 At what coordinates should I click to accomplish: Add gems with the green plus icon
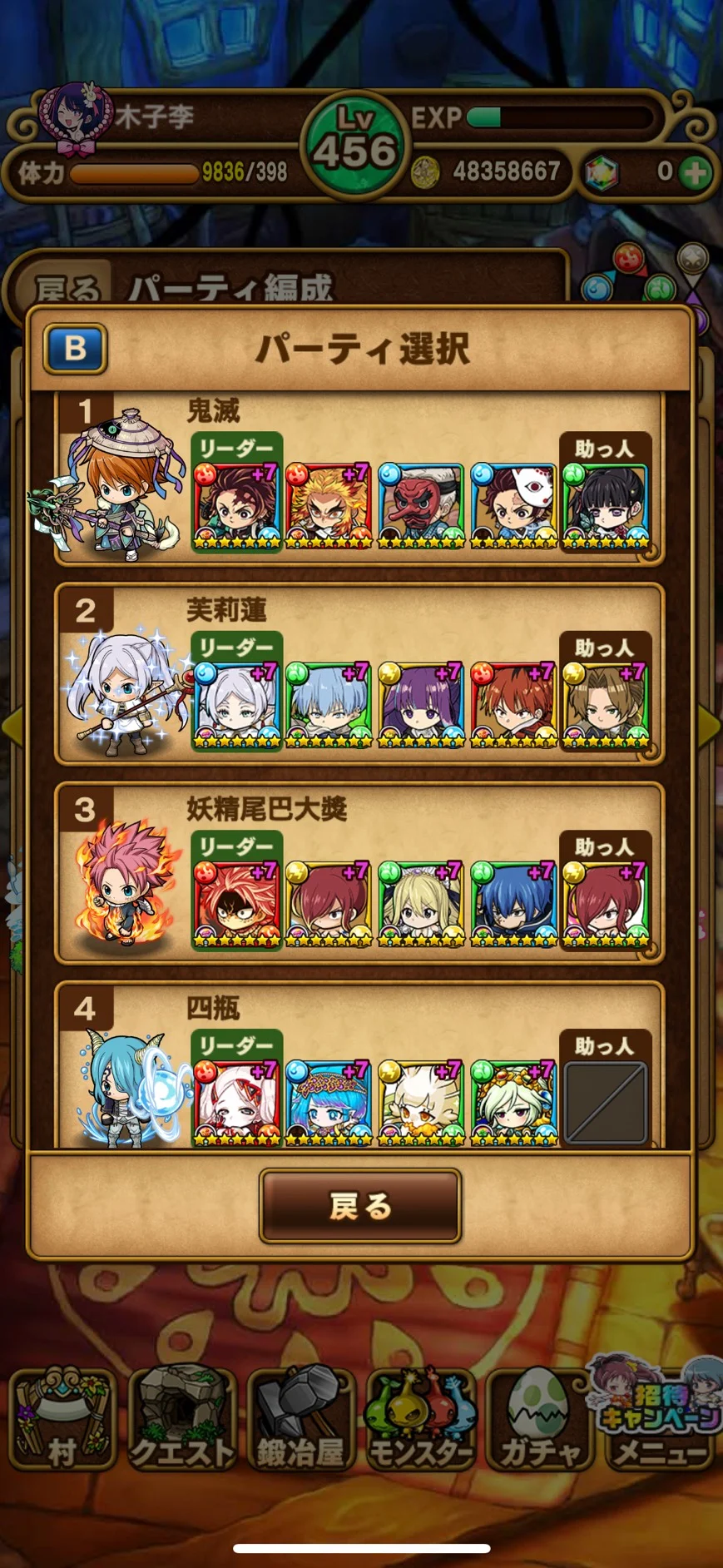pyautogui.click(x=695, y=172)
